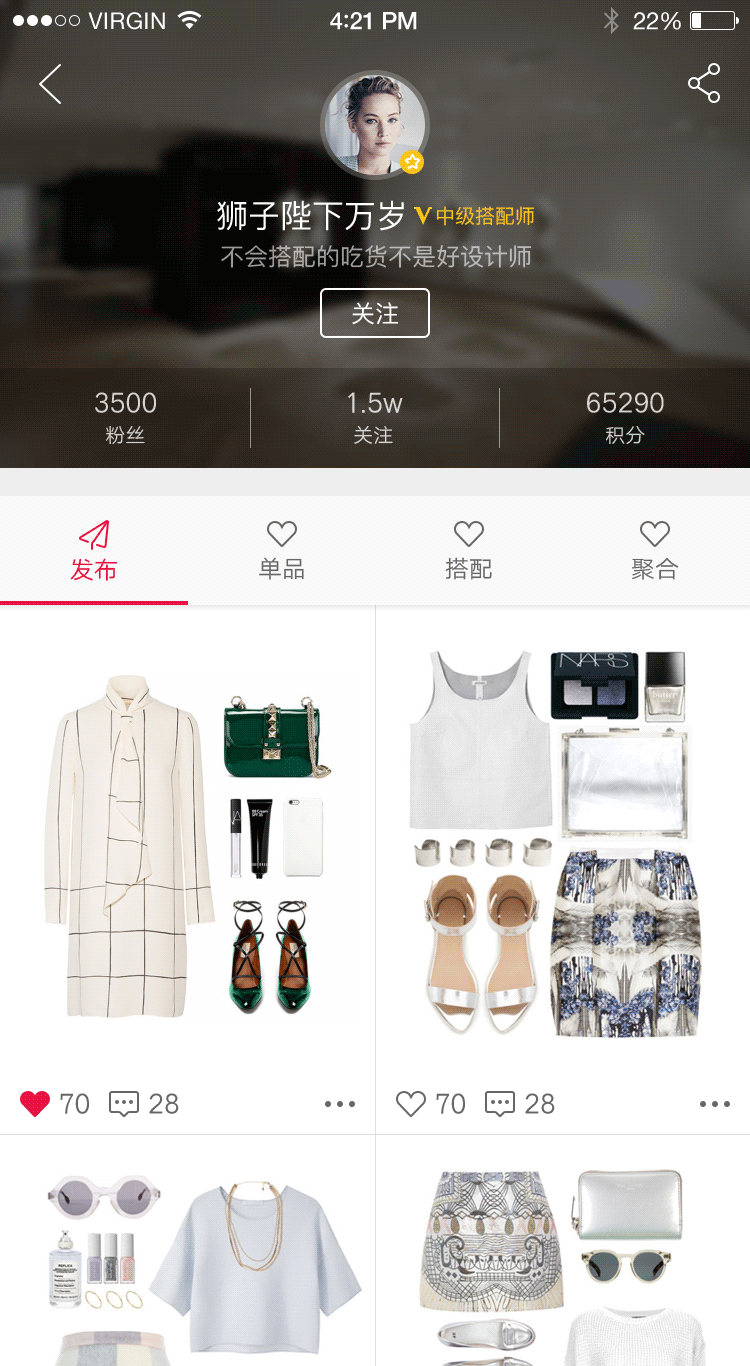View comments on the silver sandals outfit
The width and height of the screenshot is (750, 1366).
tap(500, 1104)
